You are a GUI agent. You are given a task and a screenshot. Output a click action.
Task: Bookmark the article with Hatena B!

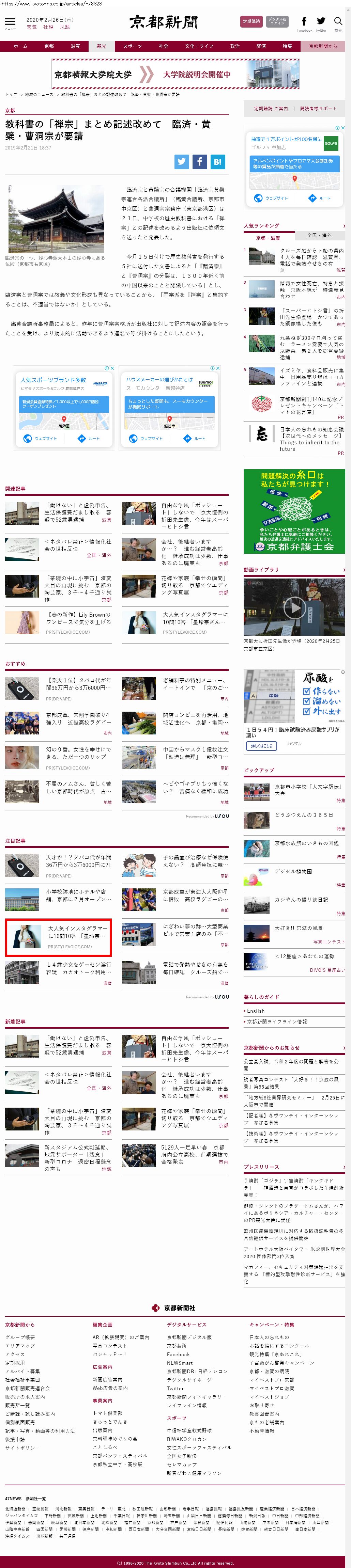(217, 161)
